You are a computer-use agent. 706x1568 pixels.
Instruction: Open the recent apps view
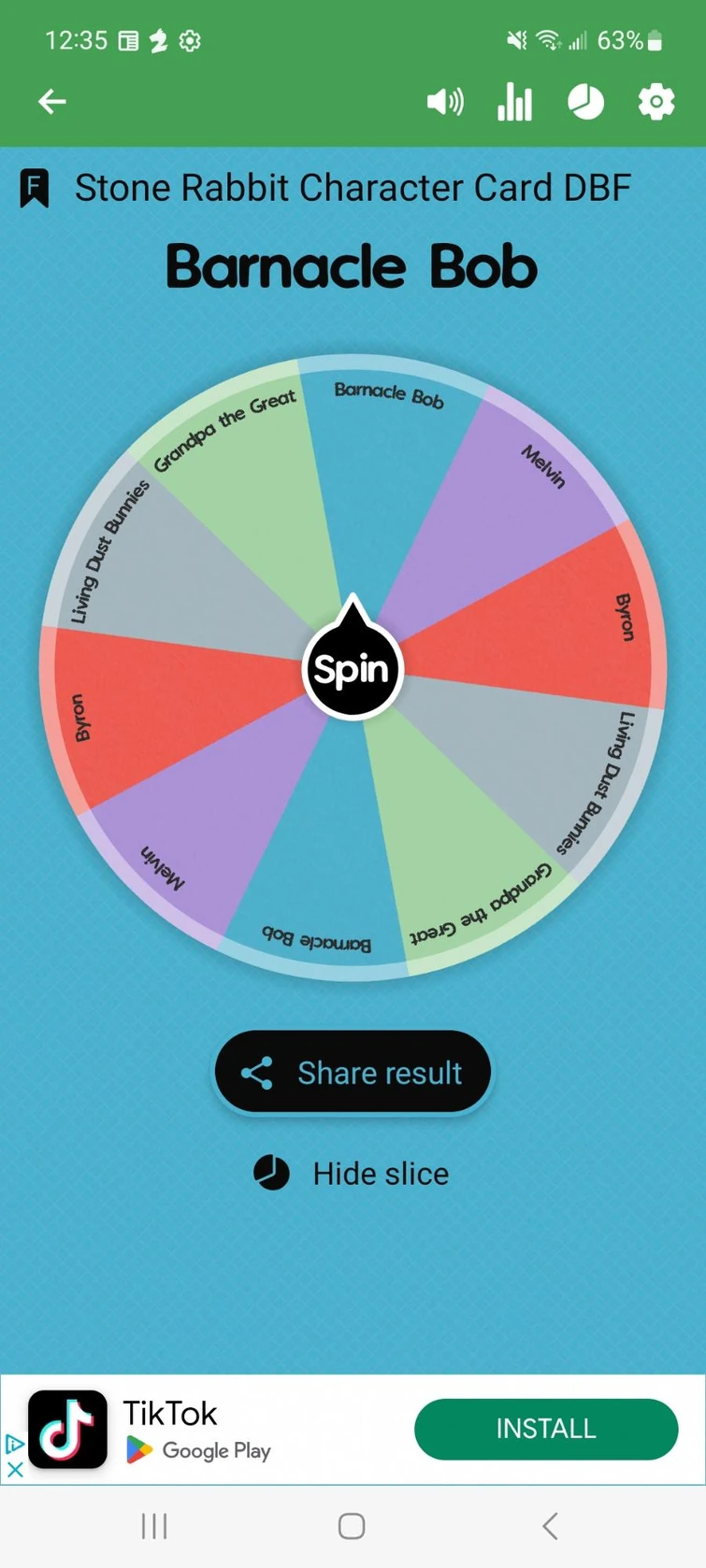point(154,1526)
